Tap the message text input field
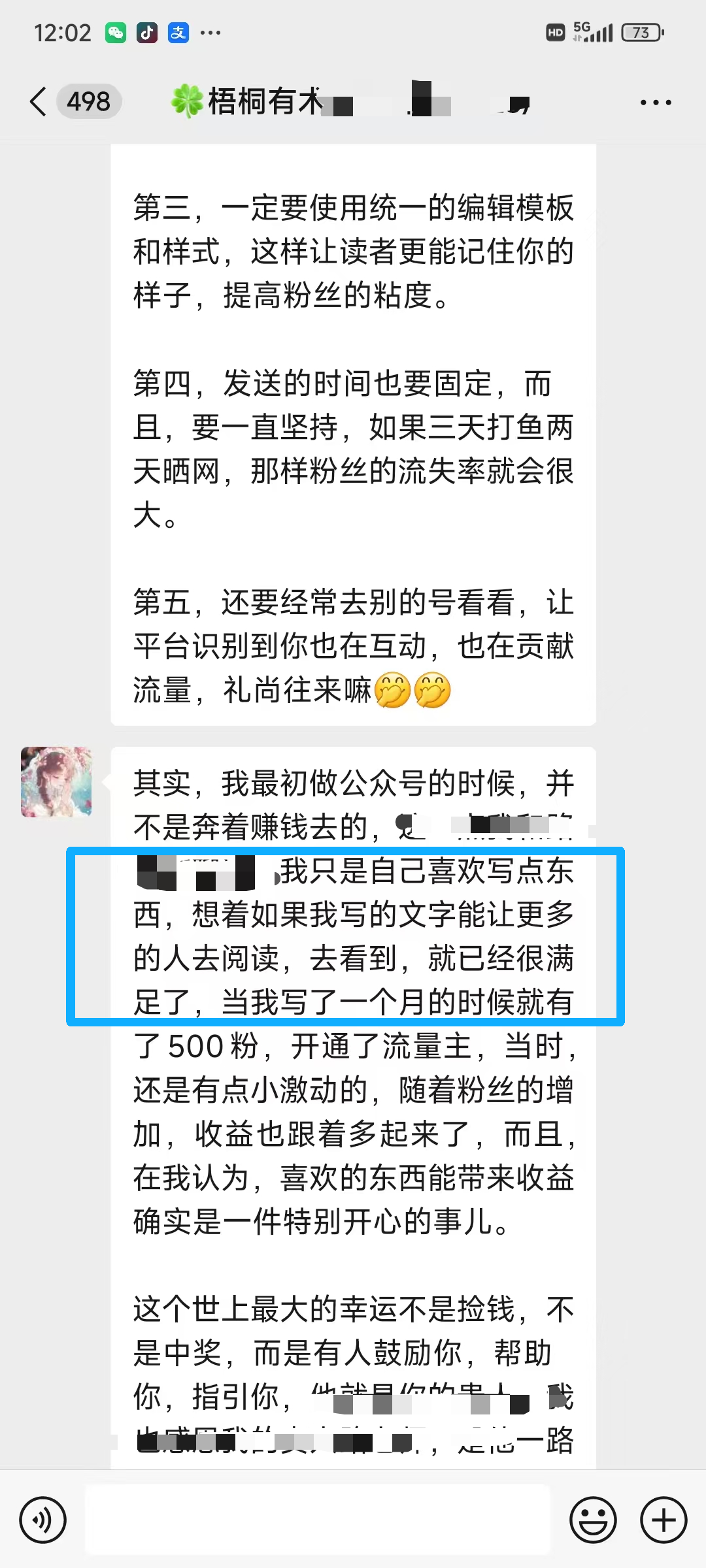 click(x=318, y=1520)
